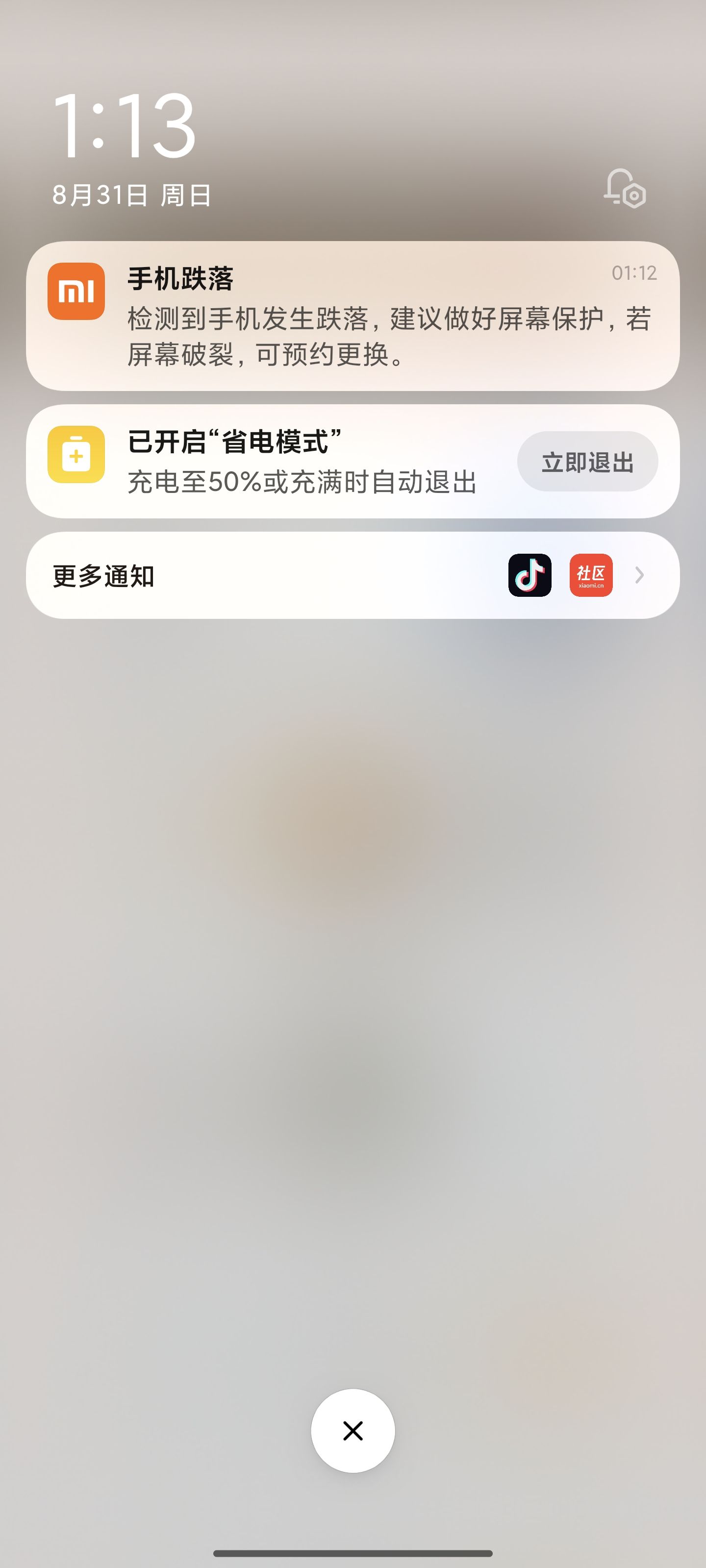Viewport: 706px width, 1568px height.
Task: Tap 立即退出 to exit power saving
Action: pyautogui.click(x=587, y=462)
